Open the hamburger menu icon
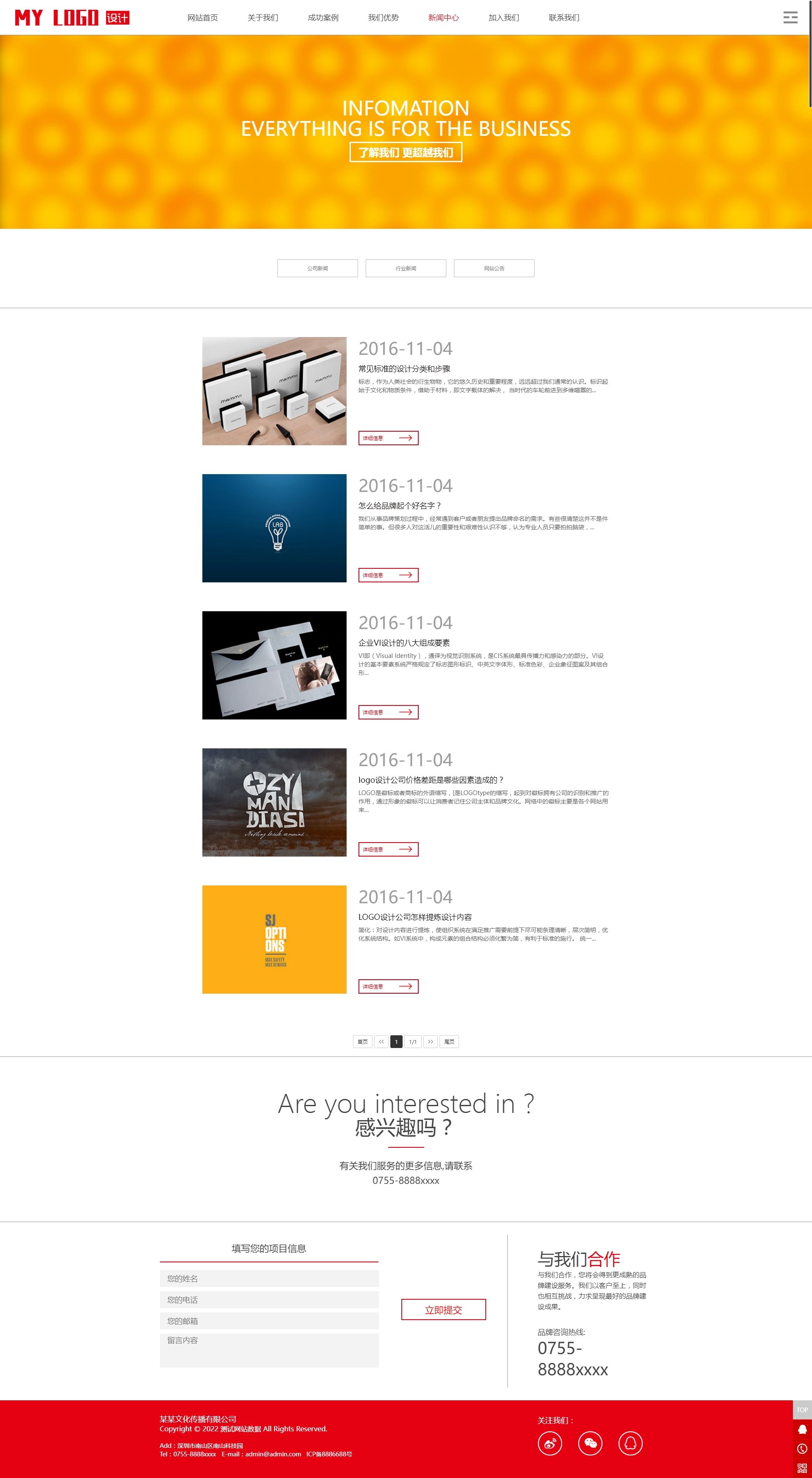The image size is (812, 1478). click(790, 17)
